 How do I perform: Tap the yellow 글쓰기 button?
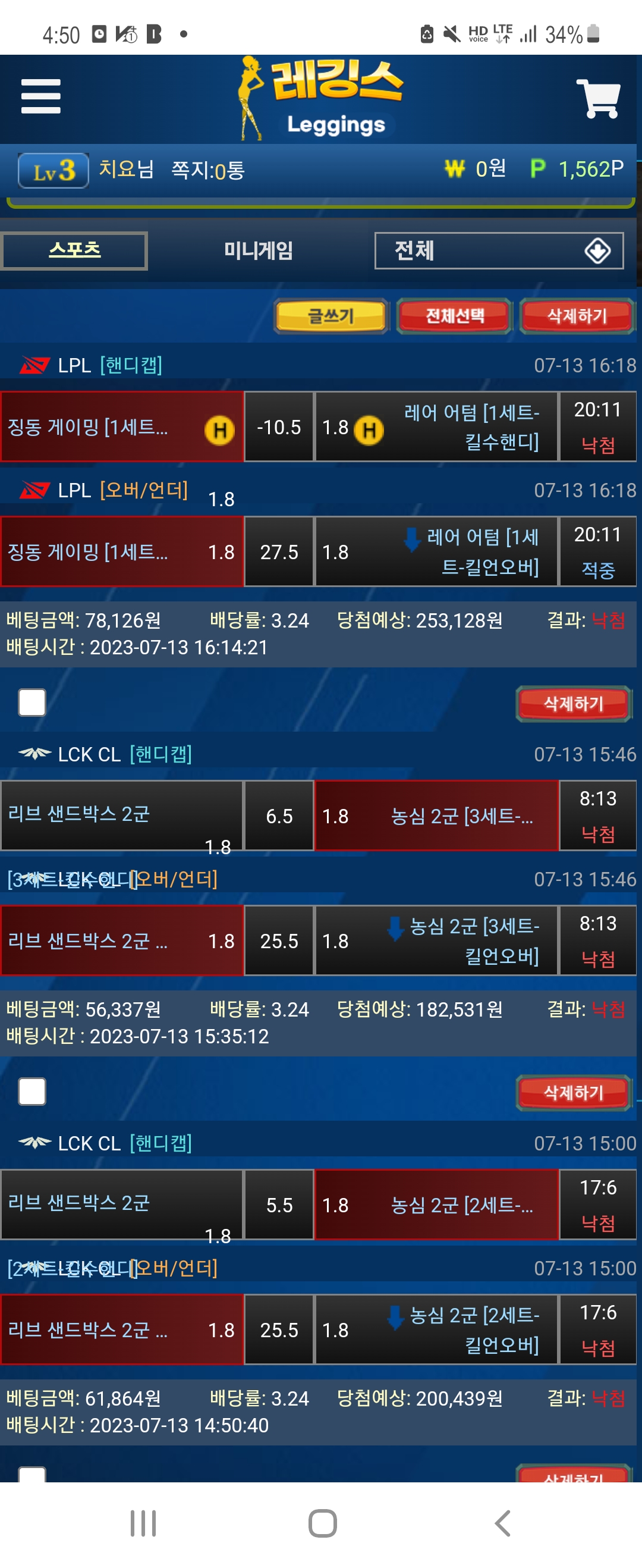pos(331,316)
